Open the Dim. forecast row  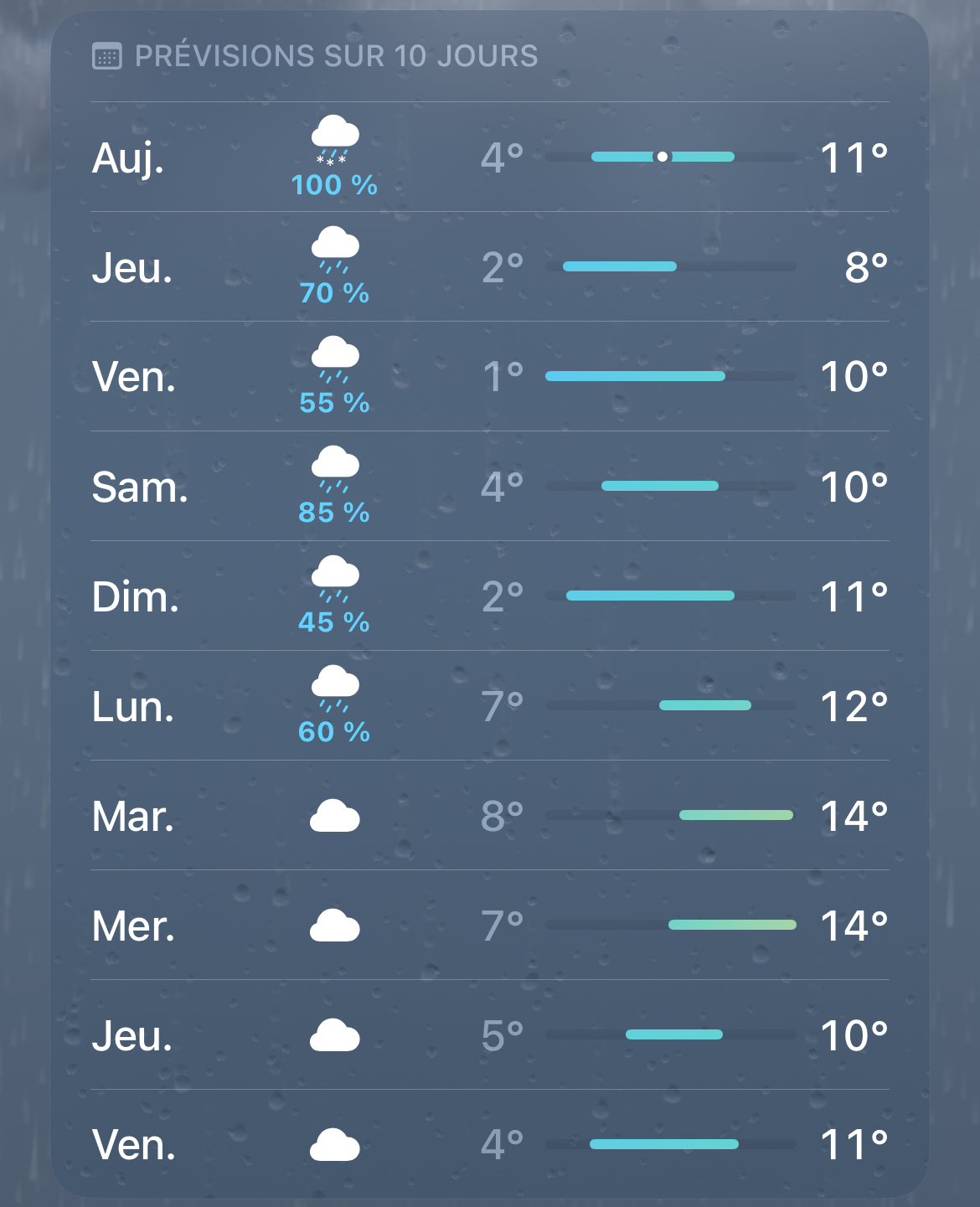(x=490, y=596)
